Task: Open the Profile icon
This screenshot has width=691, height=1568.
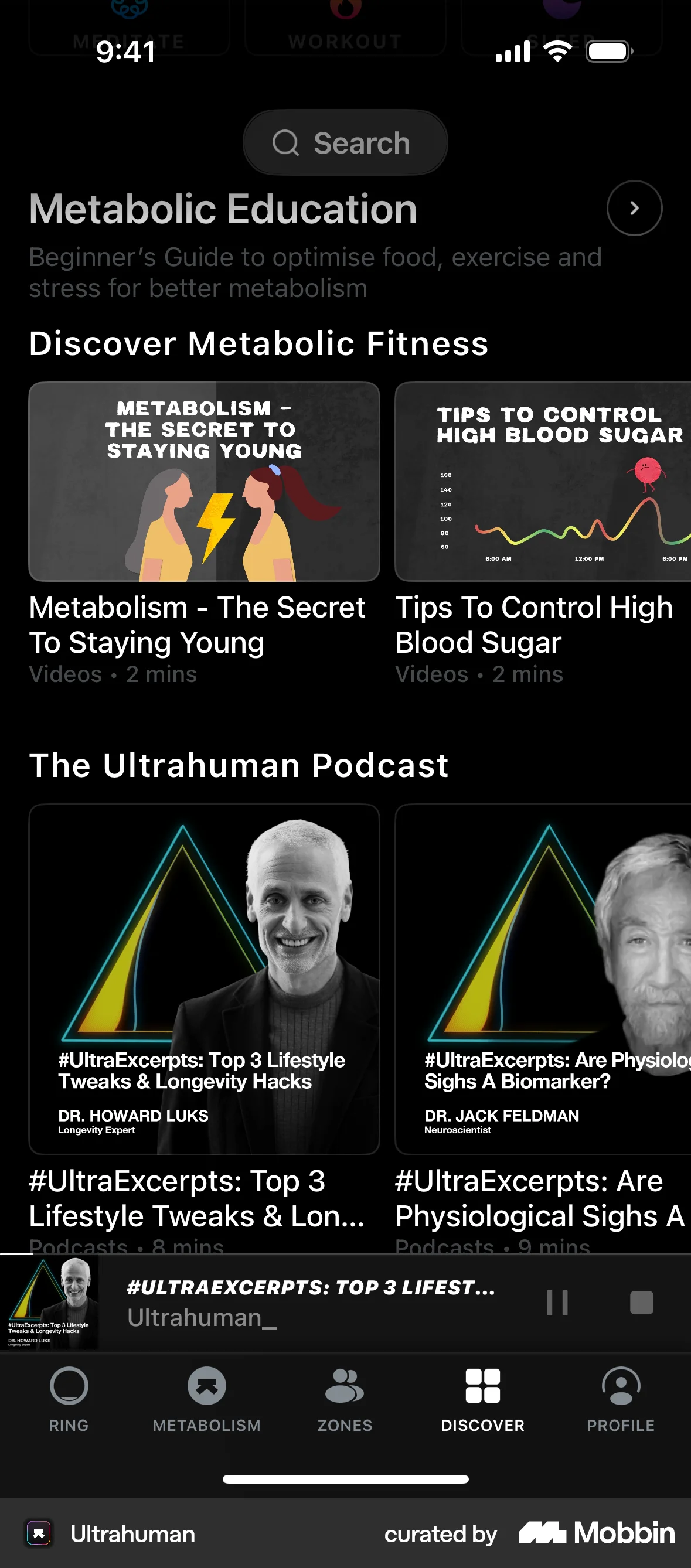Action: [x=622, y=1386]
